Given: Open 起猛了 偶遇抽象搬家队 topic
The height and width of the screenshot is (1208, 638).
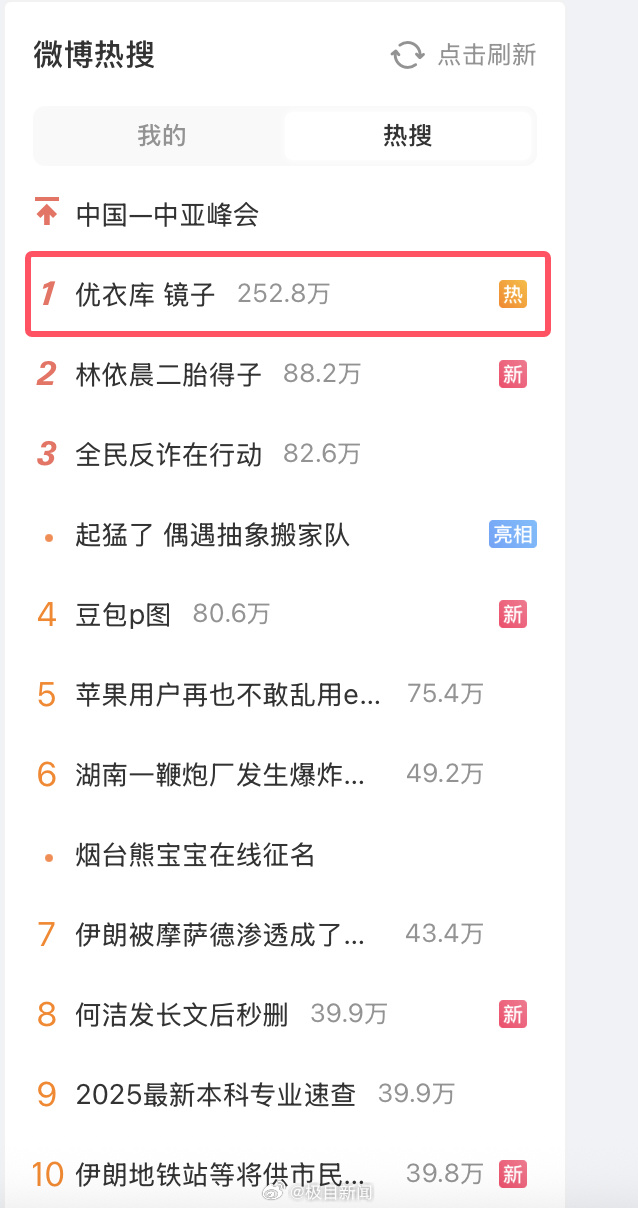Looking at the screenshot, I should [x=212, y=534].
